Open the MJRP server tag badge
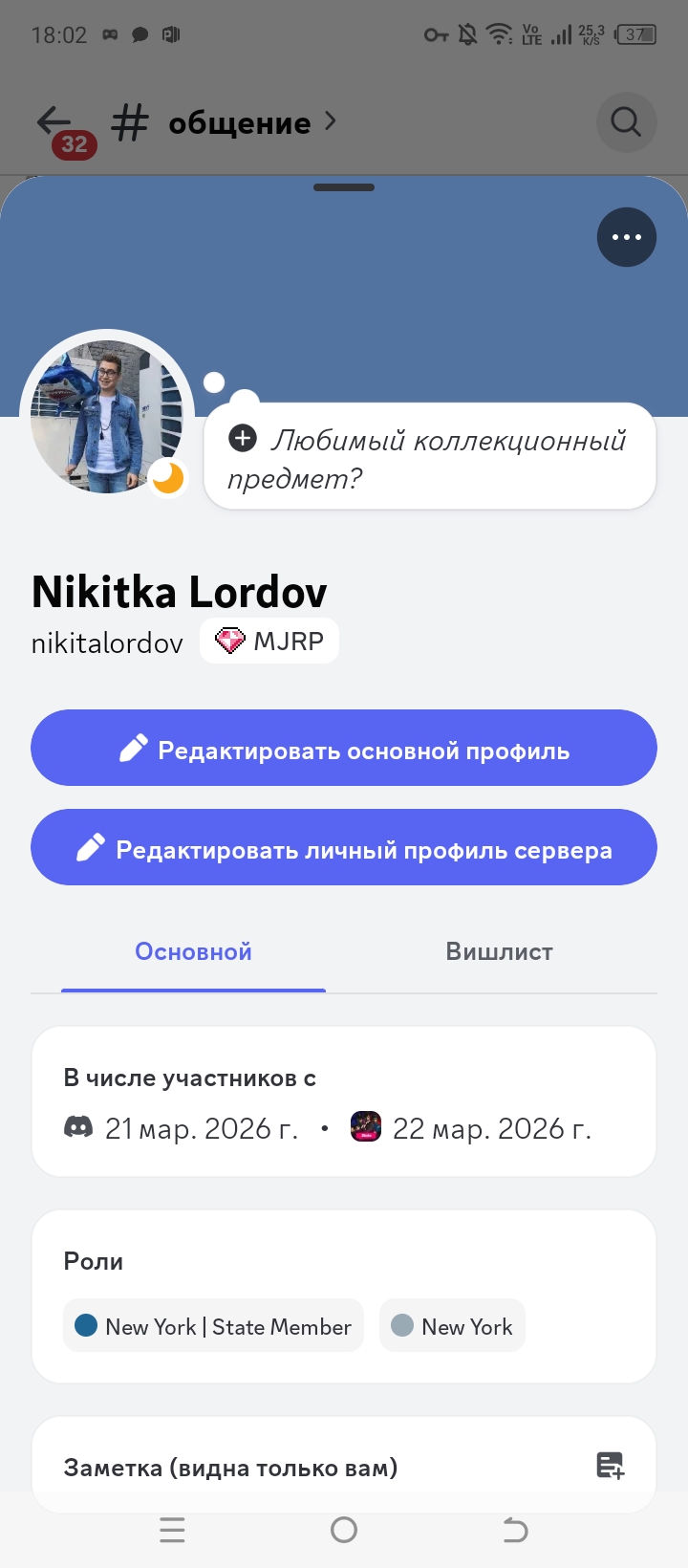688x1568 pixels. 269,641
